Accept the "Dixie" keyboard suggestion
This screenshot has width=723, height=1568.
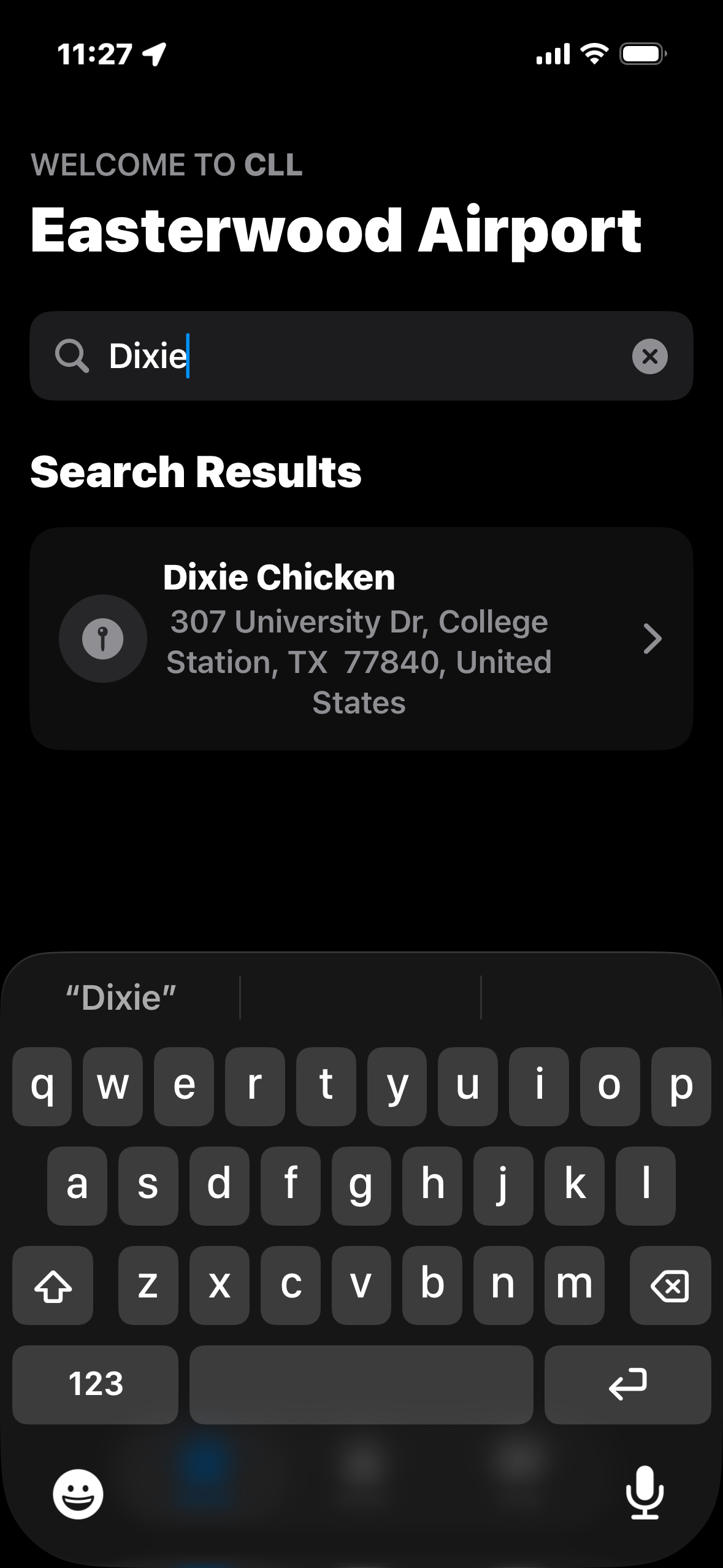coord(121,998)
